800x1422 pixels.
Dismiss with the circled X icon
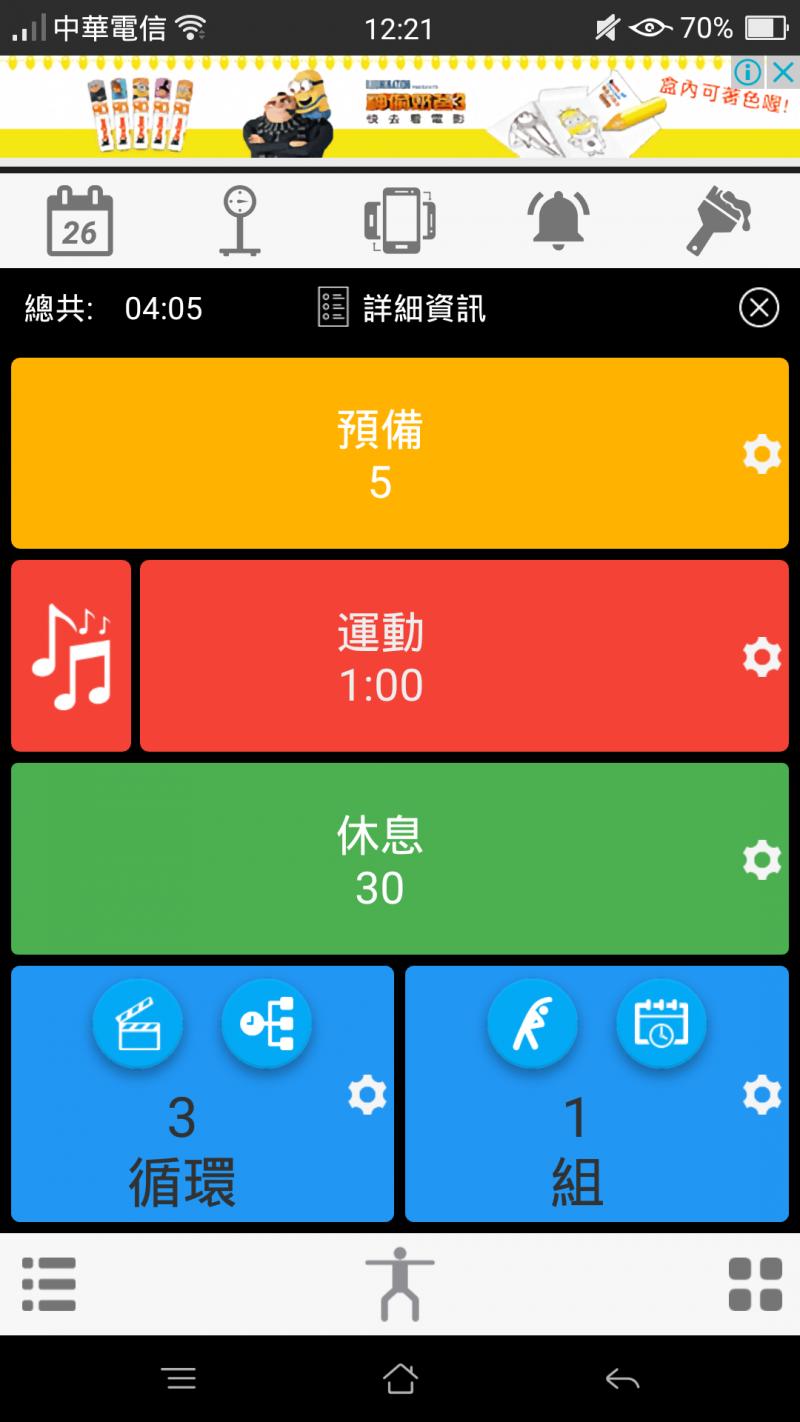click(759, 308)
